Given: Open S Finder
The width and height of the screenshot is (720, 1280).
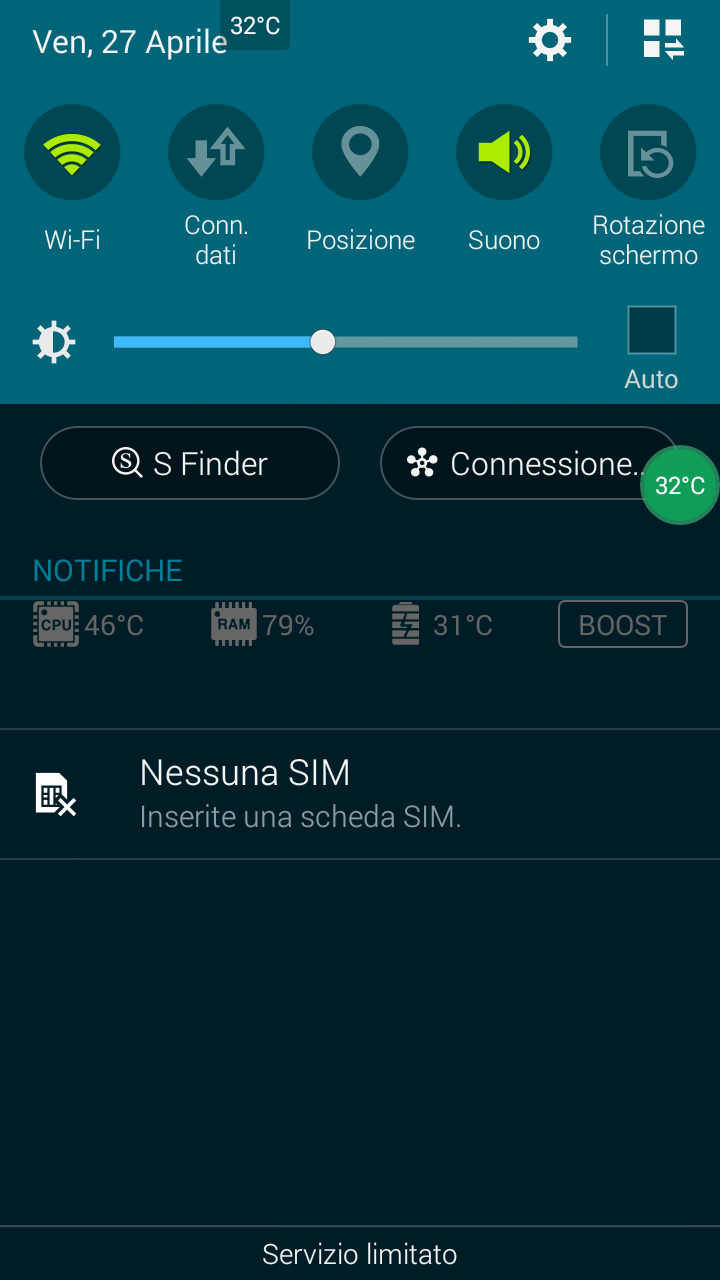Looking at the screenshot, I should point(190,463).
